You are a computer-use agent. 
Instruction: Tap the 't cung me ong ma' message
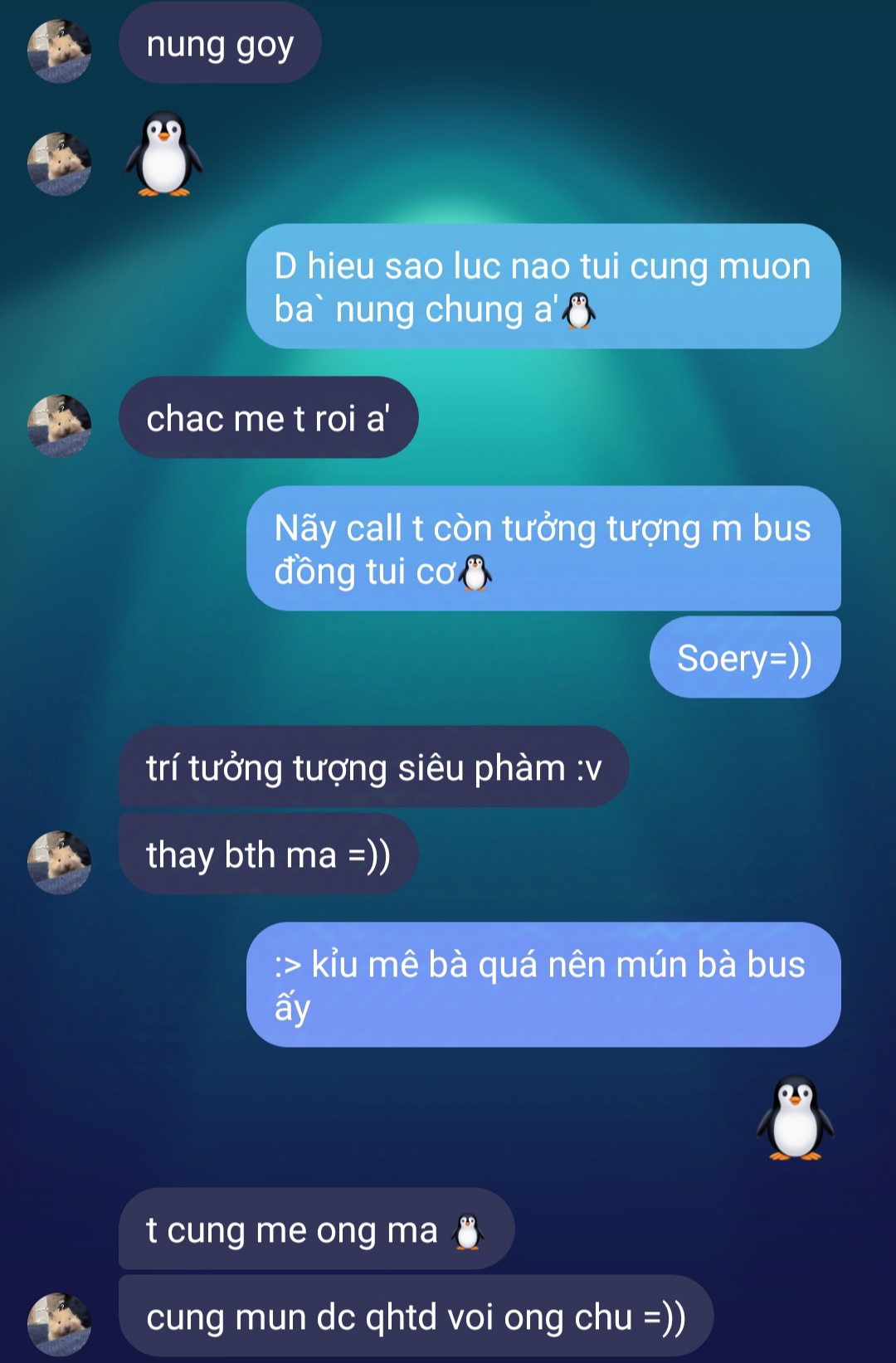[315, 1229]
